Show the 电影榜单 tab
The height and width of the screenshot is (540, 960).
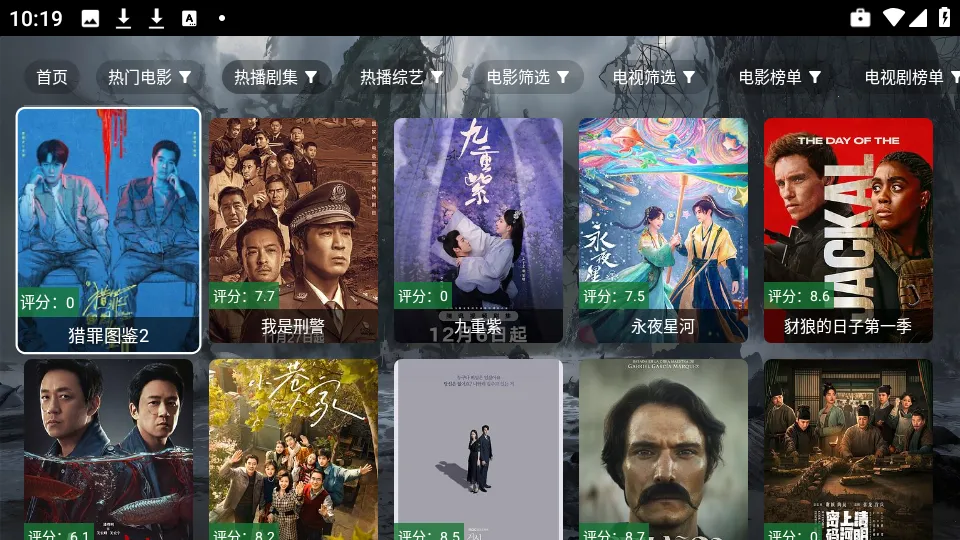[780, 77]
